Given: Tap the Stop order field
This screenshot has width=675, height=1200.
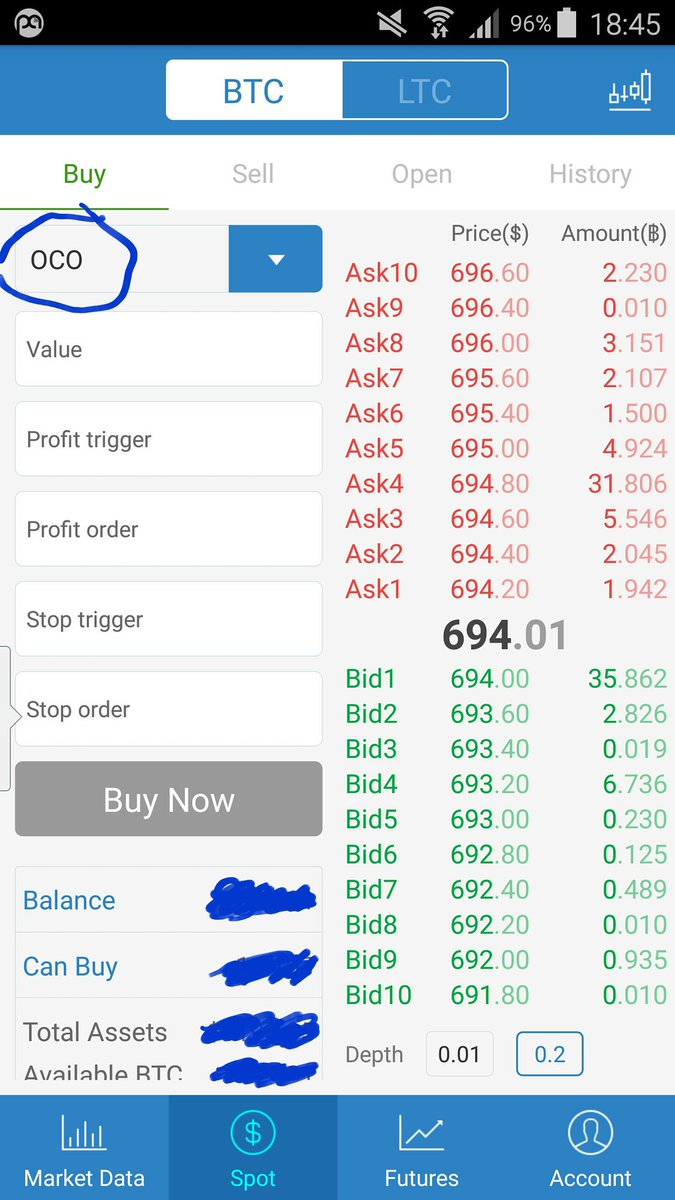Looking at the screenshot, I should pyautogui.click(x=168, y=709).
